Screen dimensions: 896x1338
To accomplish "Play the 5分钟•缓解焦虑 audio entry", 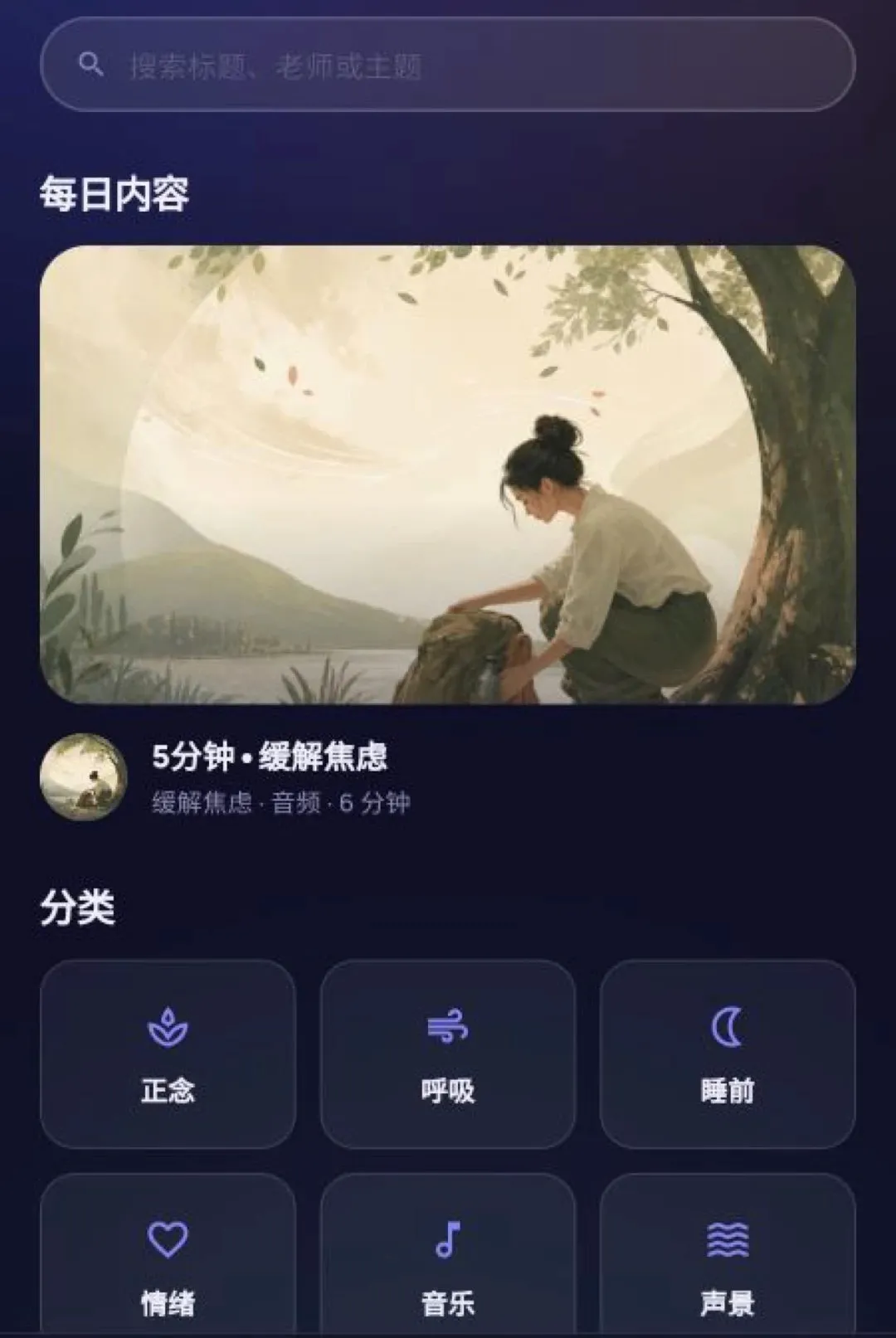I will [x=270, y=757].
